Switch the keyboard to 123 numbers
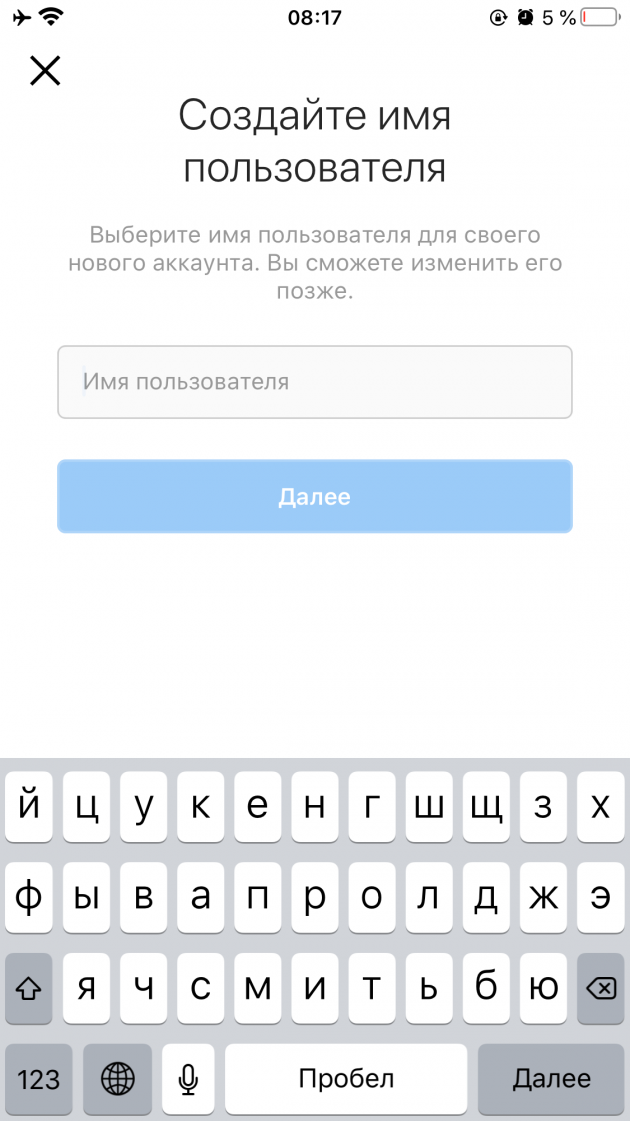630x1121 pixels. [x=39, y=1078]
